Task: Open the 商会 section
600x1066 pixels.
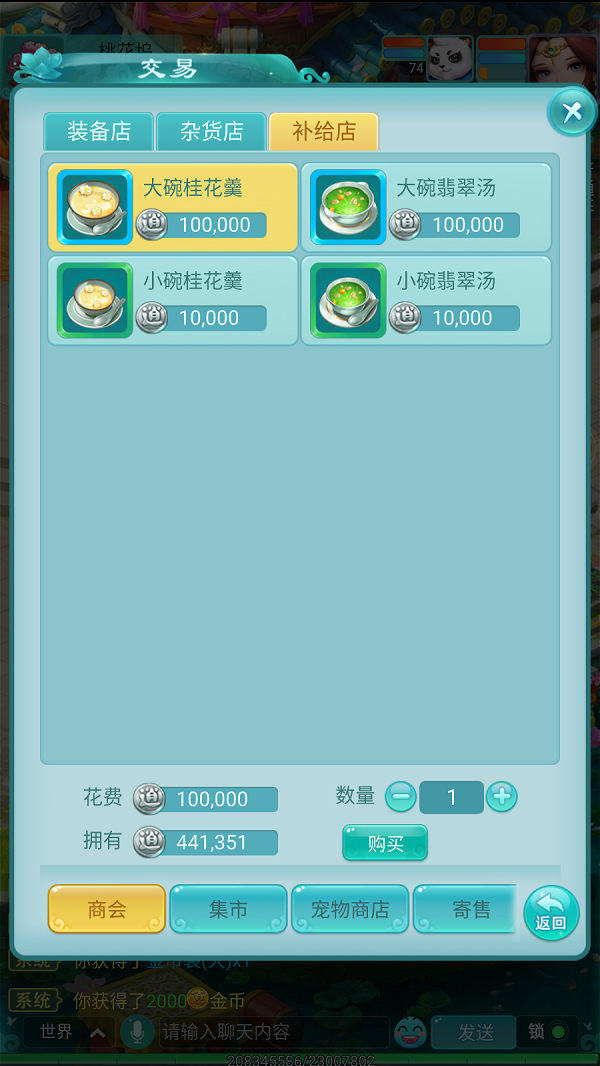Action: (x=107, y=909)
